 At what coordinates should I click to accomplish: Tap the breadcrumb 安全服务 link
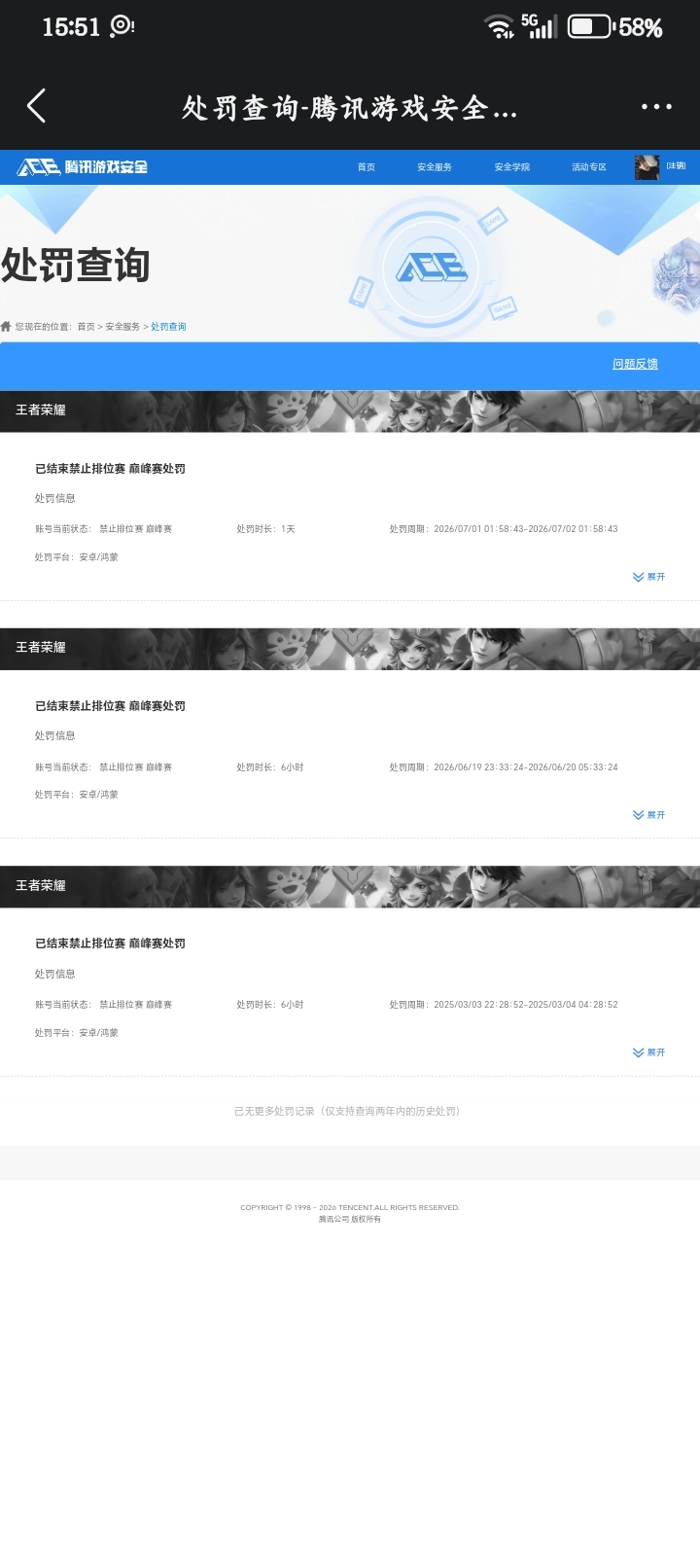click(122, 327)
